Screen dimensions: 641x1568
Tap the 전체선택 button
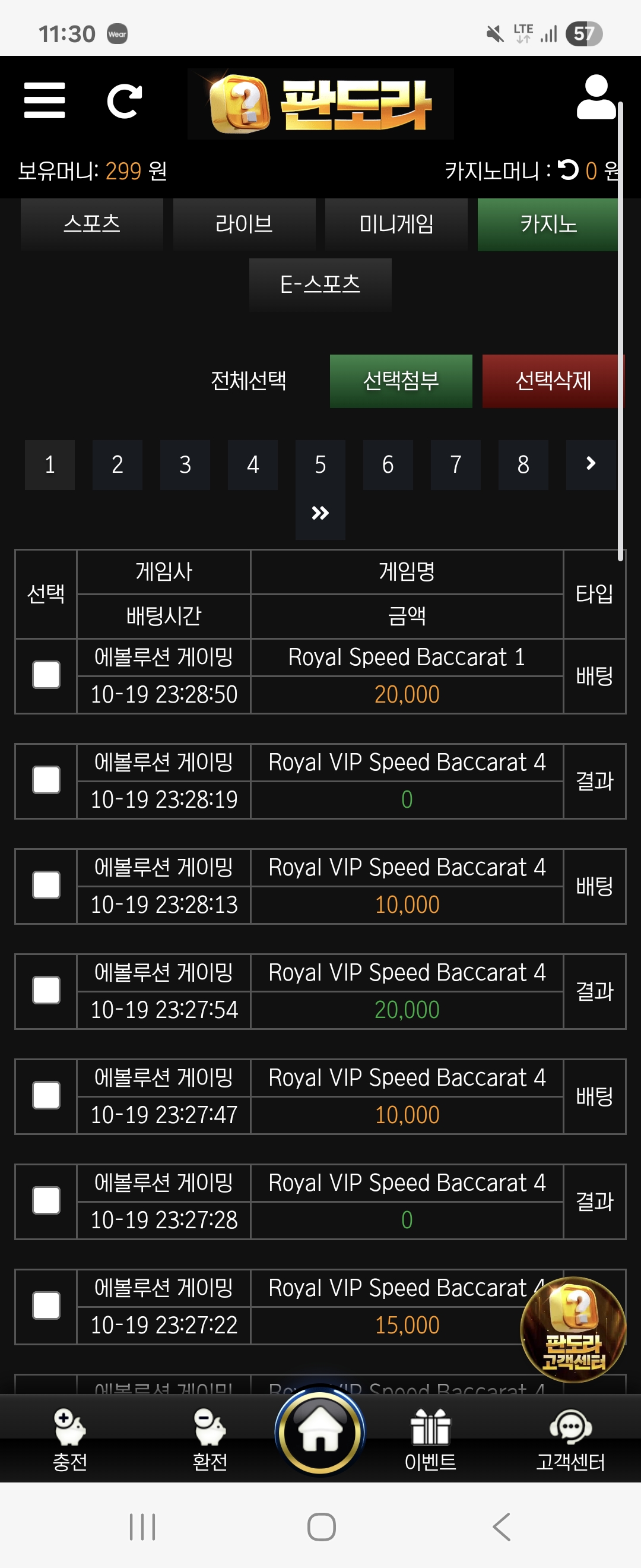point(248,381)
